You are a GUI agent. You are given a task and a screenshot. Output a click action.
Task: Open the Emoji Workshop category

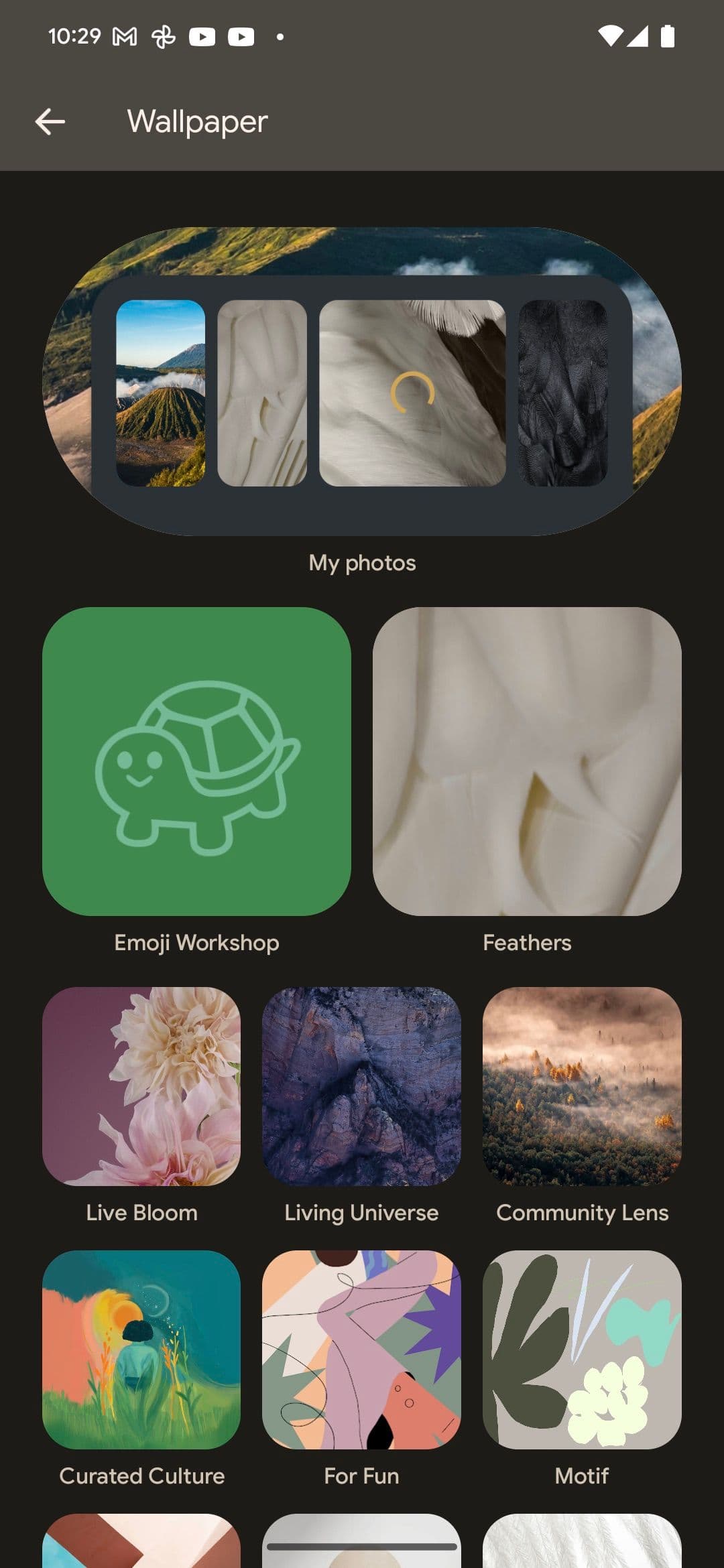tap(196, 761)
